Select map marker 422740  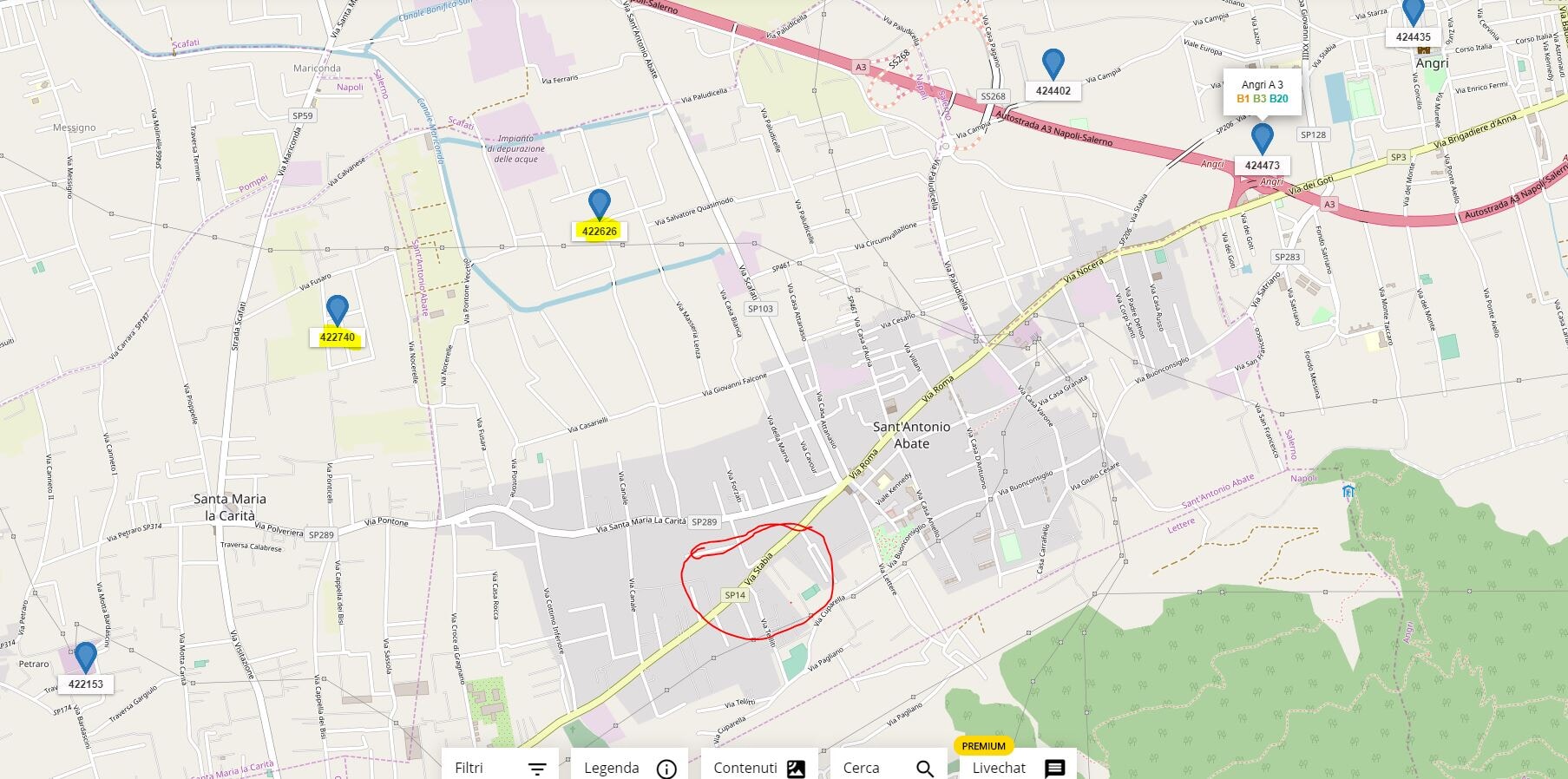[337, 310]
